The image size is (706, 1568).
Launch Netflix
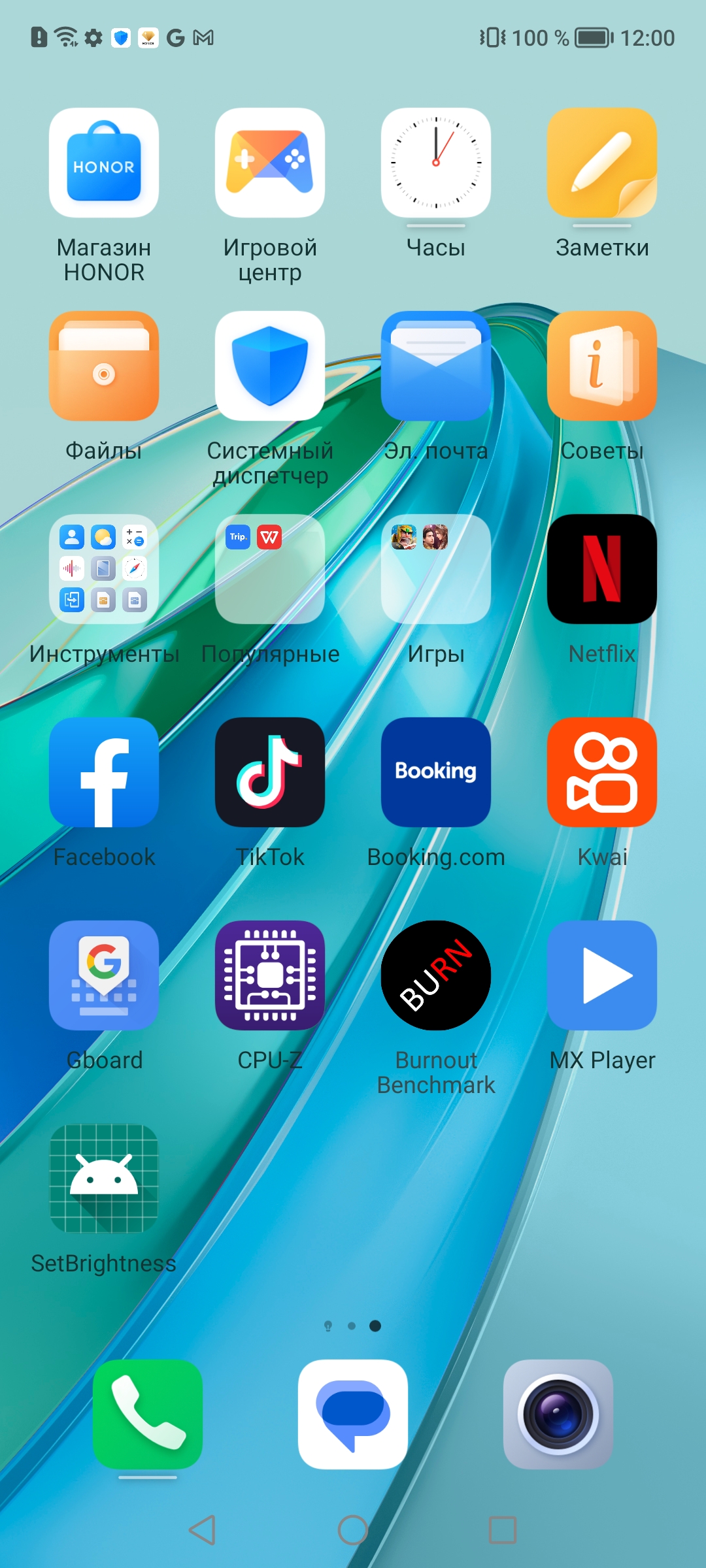point(602,569)
